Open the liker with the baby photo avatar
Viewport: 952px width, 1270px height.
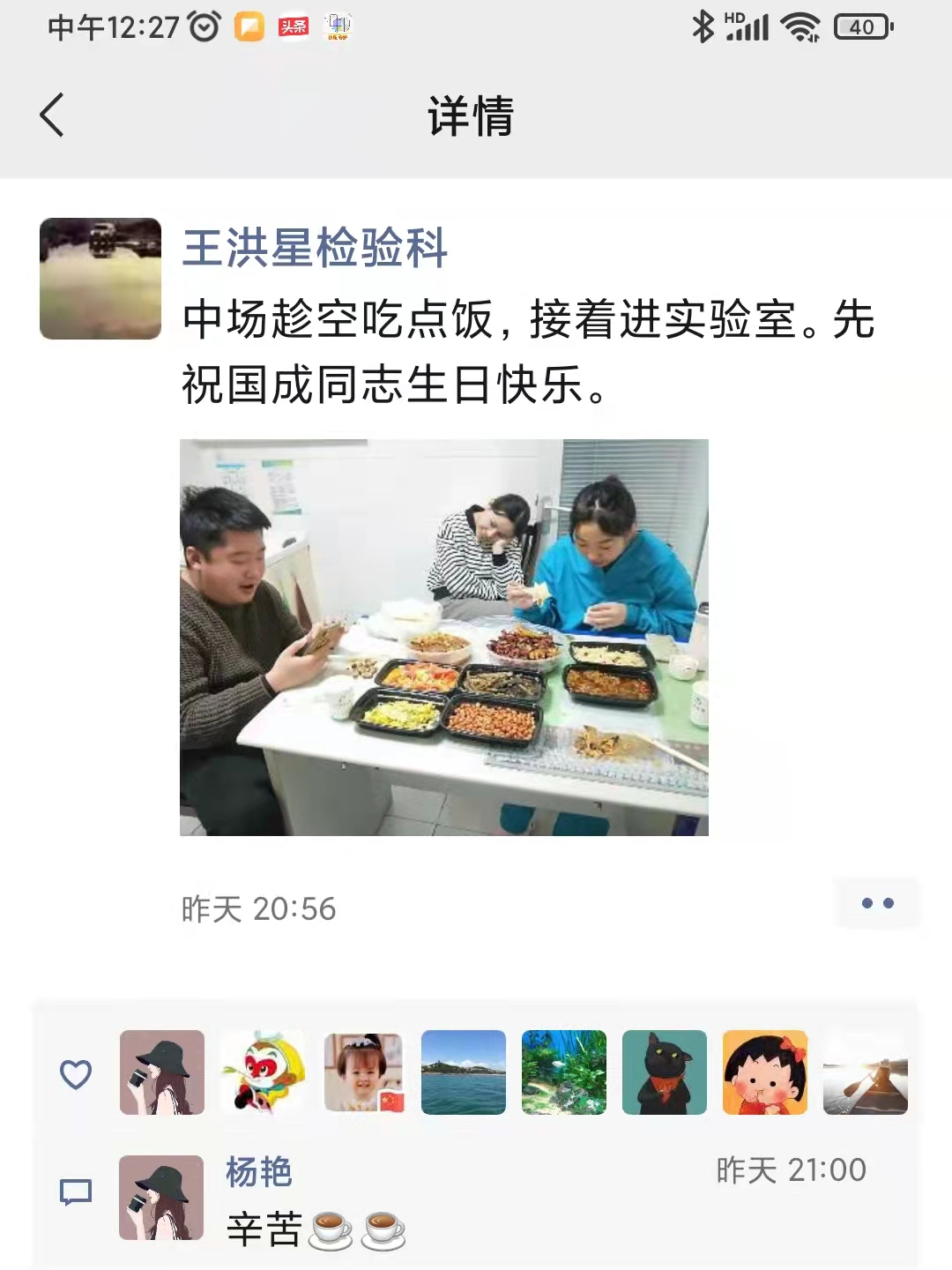pos(363,1072)
